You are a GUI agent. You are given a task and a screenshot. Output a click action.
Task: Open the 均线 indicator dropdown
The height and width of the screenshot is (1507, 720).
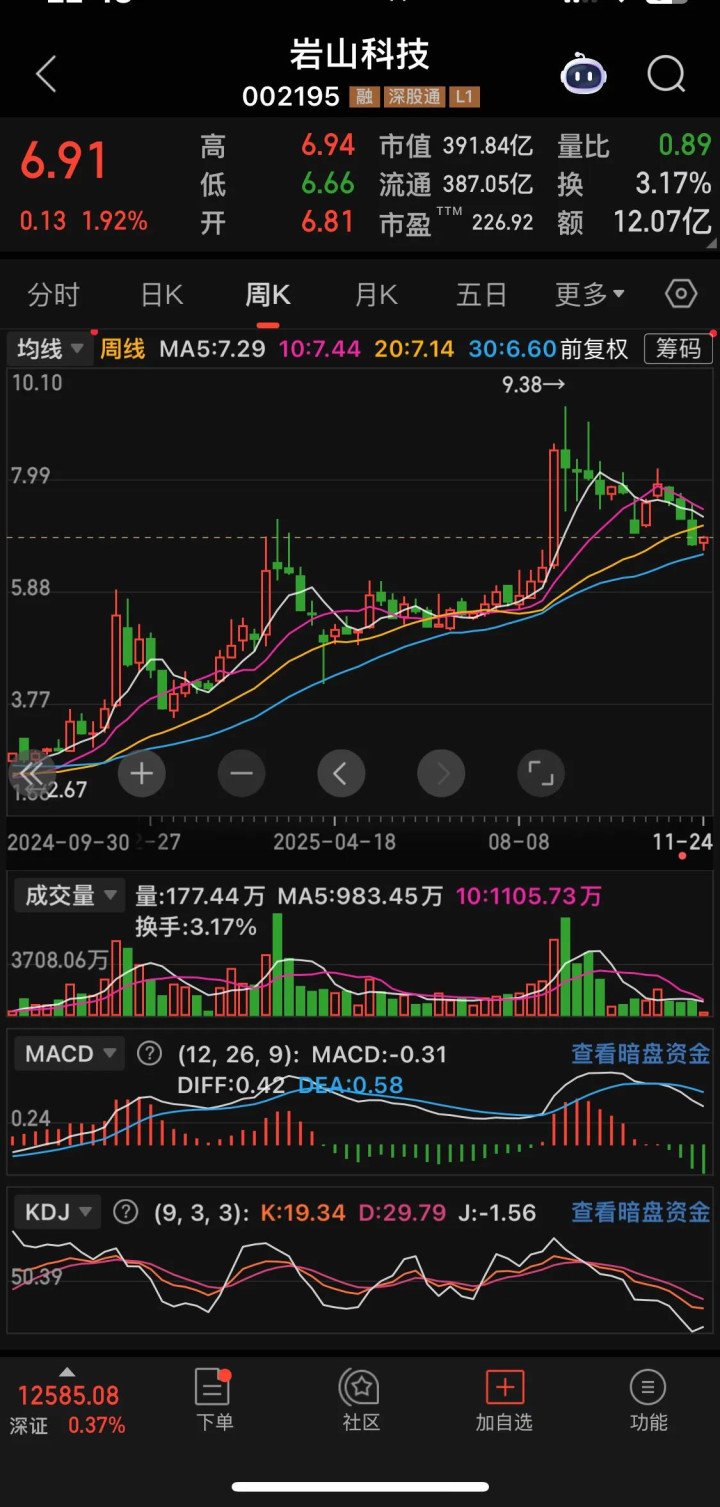(x=49, y=349)
